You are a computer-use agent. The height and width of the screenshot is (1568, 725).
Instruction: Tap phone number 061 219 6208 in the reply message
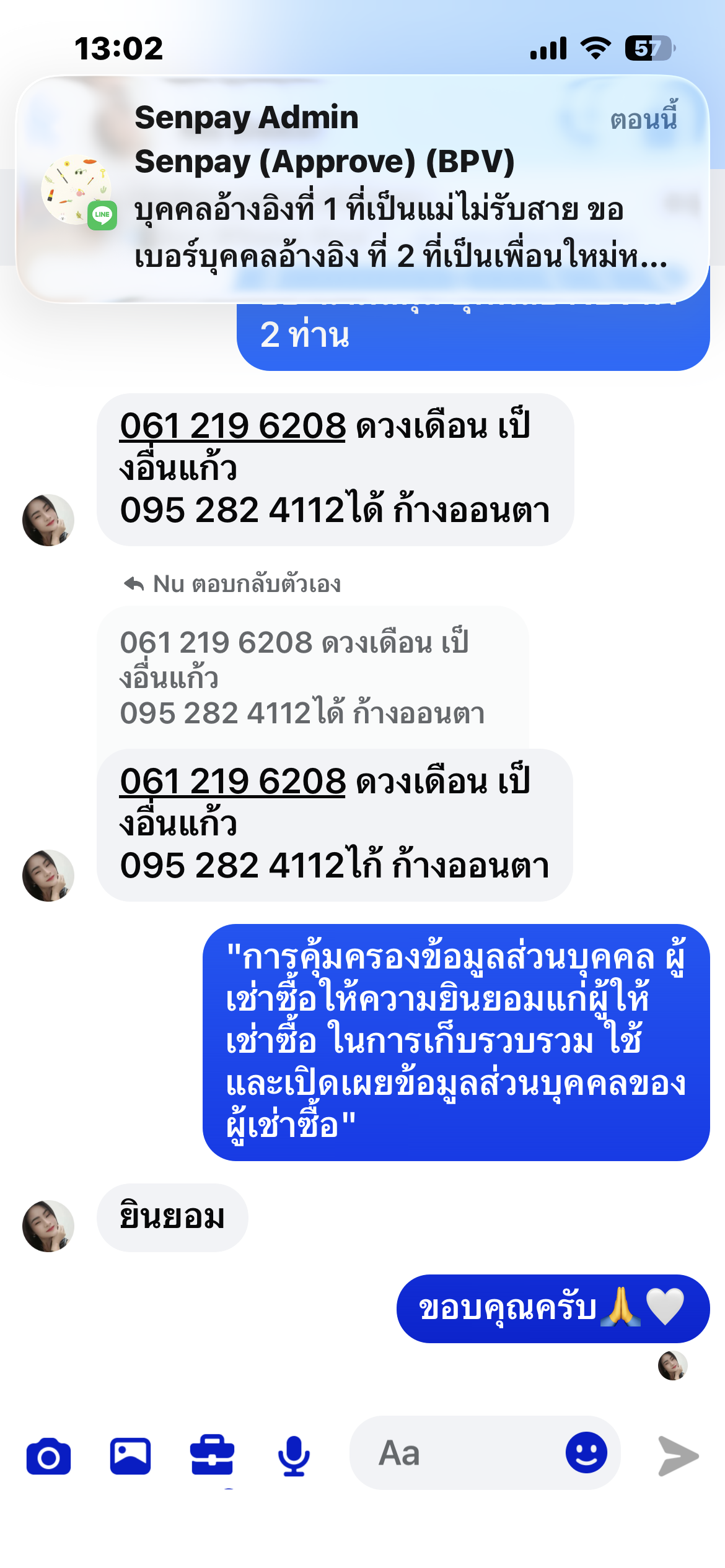(232, 782)
